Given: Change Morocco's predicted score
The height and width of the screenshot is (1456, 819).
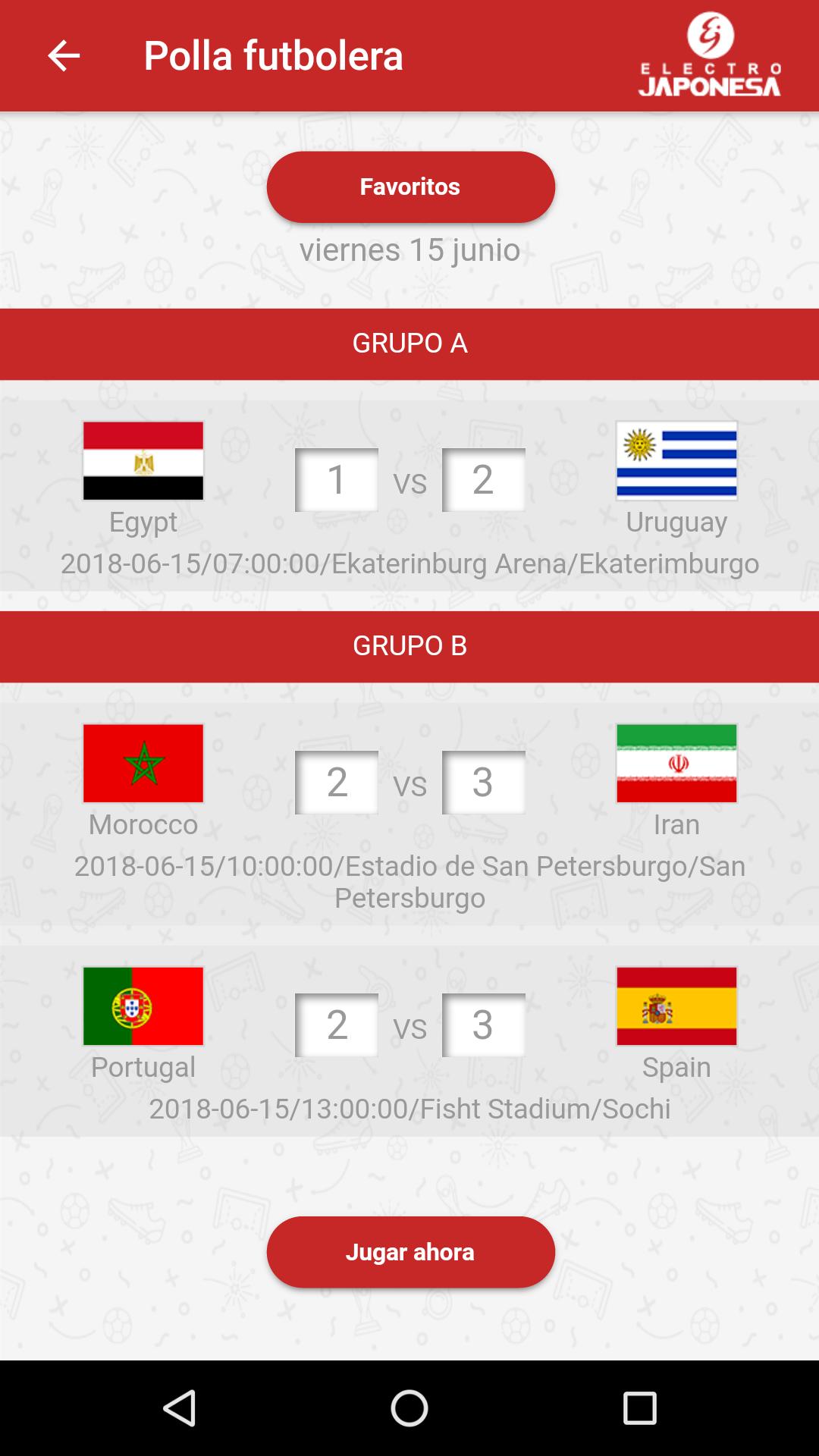Looking at the screenshot, I should click(337, 783).
